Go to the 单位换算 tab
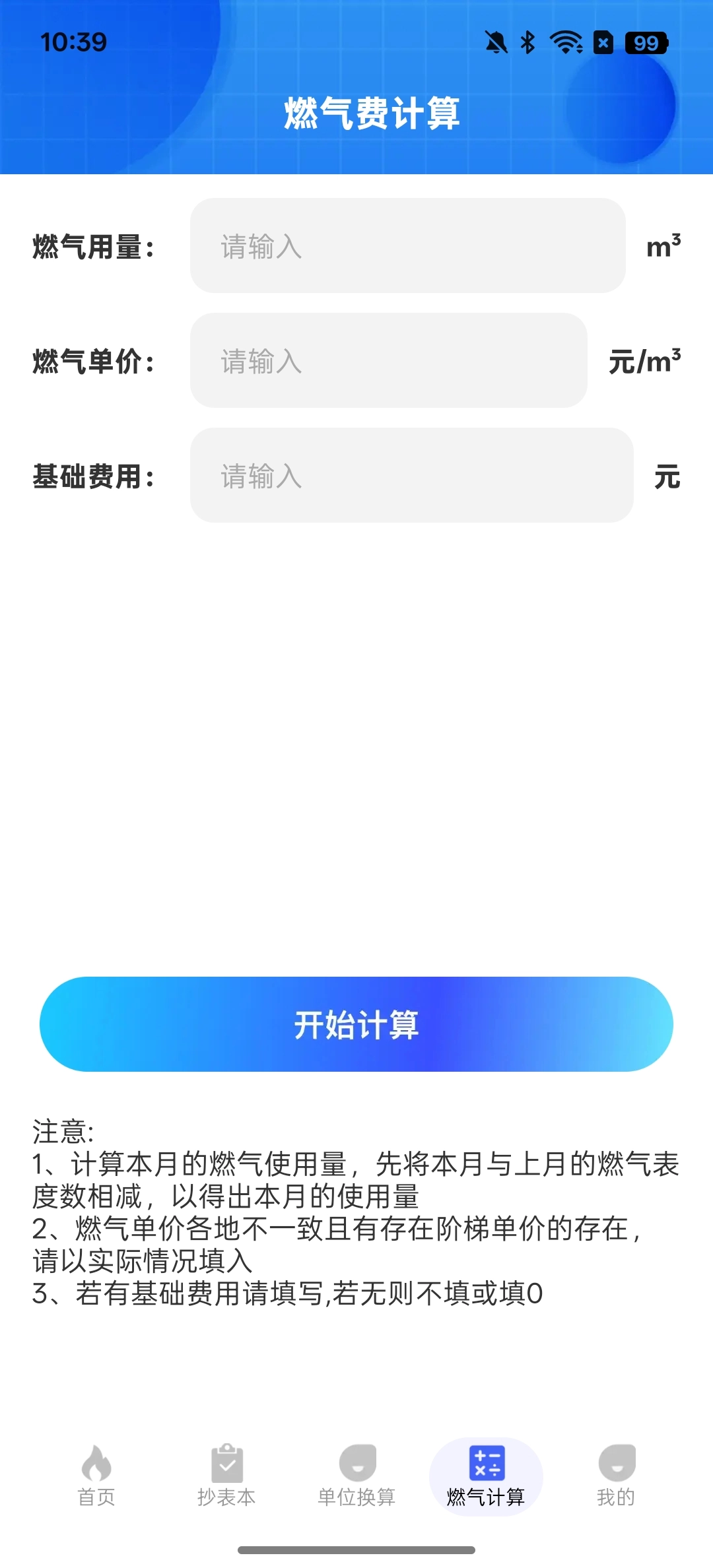 coord(356,1476)
